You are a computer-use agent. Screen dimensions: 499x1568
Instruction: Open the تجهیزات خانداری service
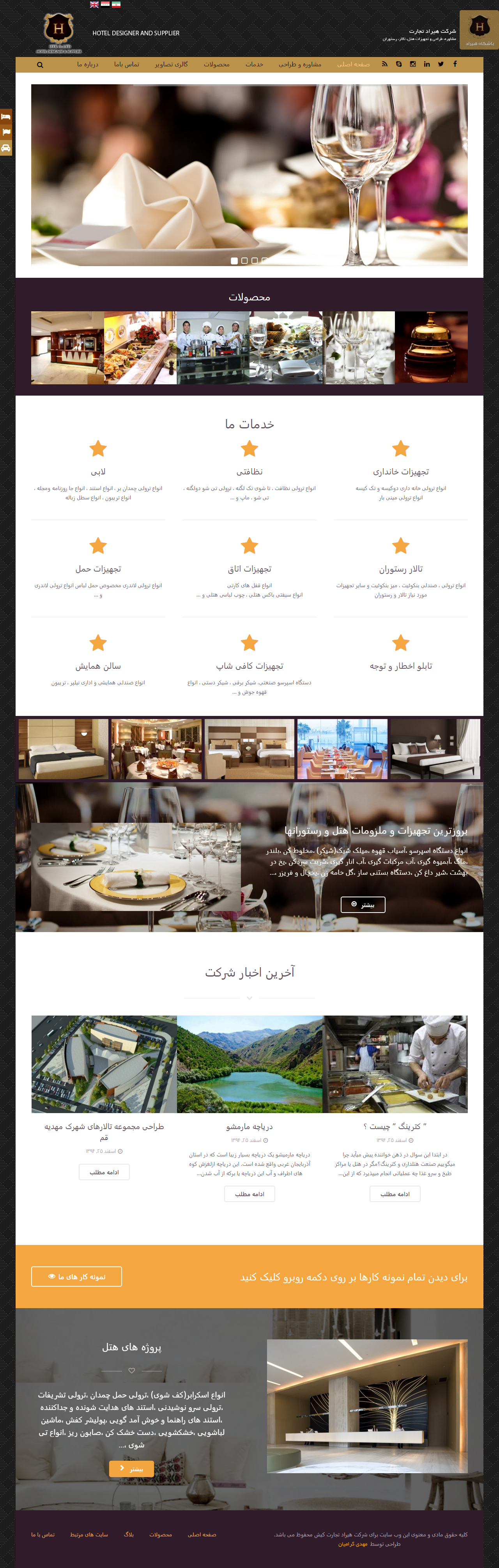(x=400, y=472)
